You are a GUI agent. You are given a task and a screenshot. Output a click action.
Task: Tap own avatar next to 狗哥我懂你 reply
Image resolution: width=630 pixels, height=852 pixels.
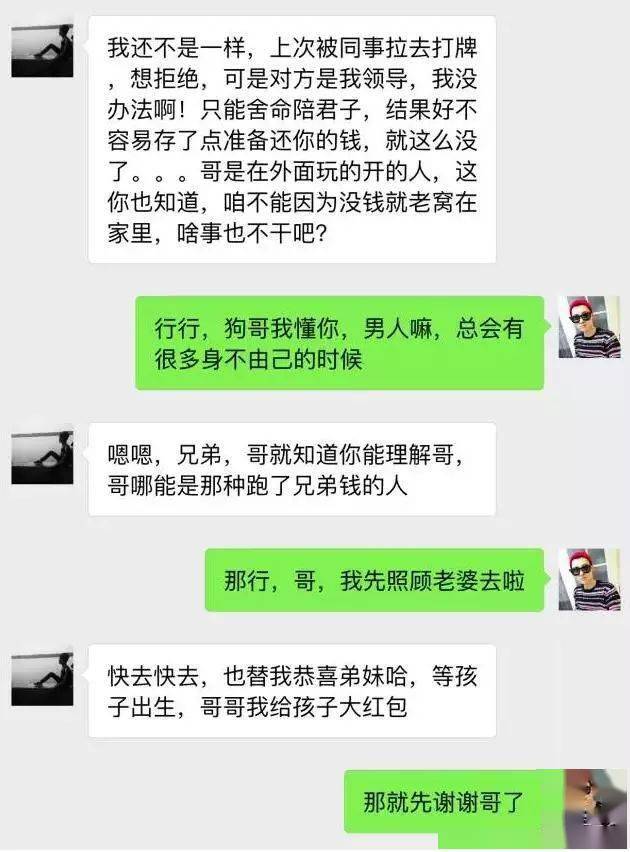[589, 327]
